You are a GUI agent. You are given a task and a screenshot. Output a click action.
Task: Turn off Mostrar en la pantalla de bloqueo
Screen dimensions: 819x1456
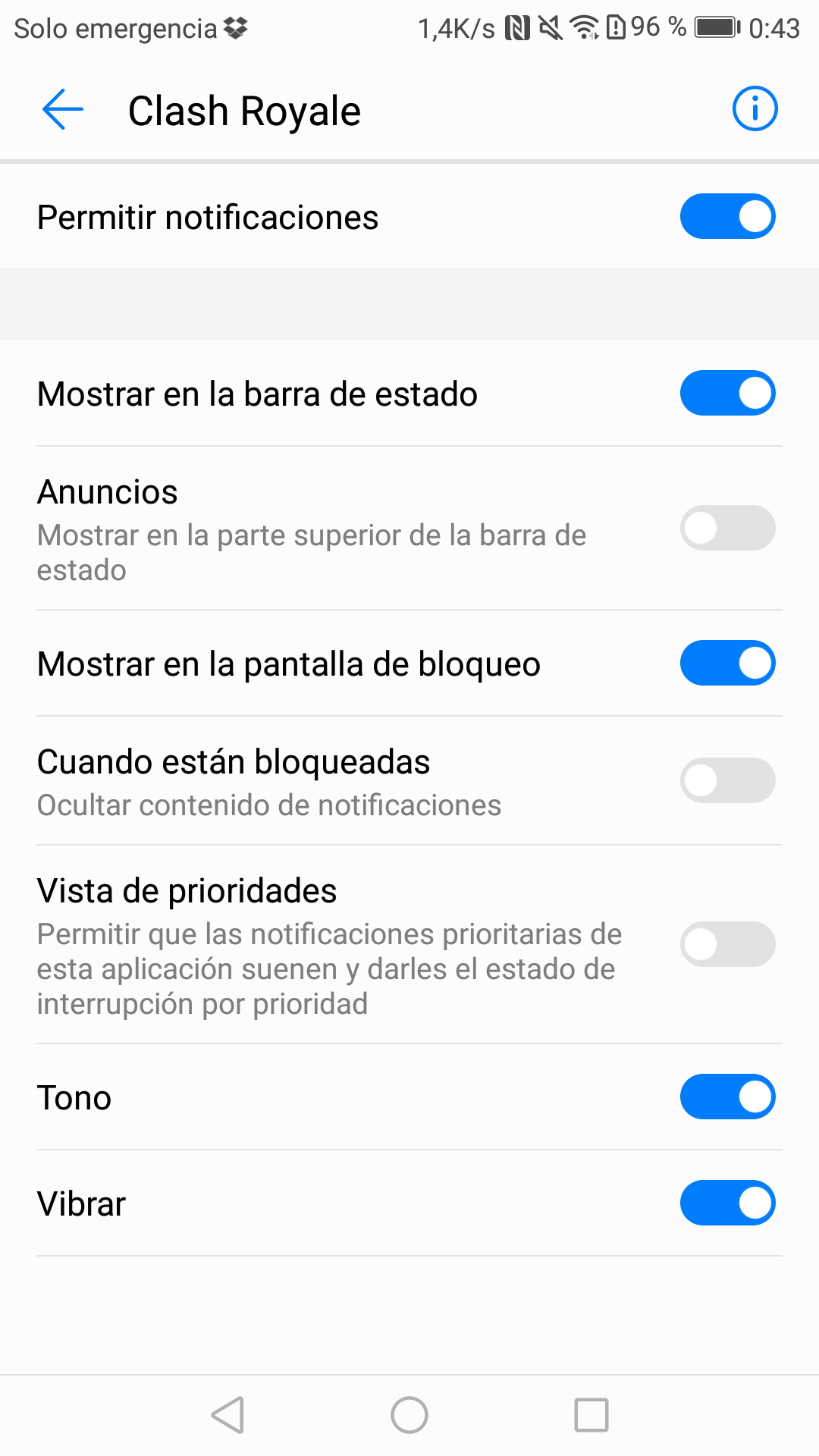point(727,664)
